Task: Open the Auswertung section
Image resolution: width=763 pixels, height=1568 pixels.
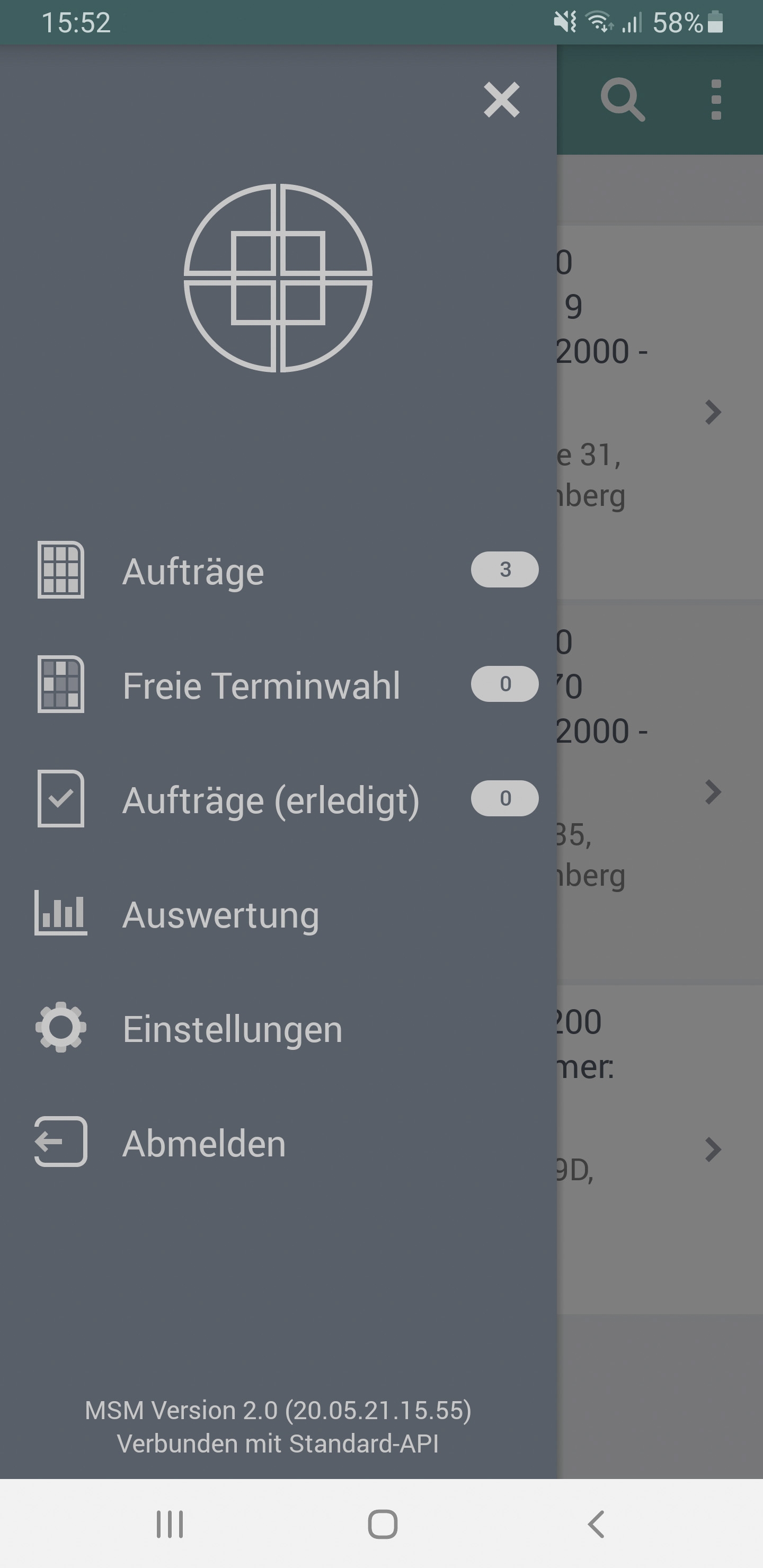Action: (x=220, y=914)
